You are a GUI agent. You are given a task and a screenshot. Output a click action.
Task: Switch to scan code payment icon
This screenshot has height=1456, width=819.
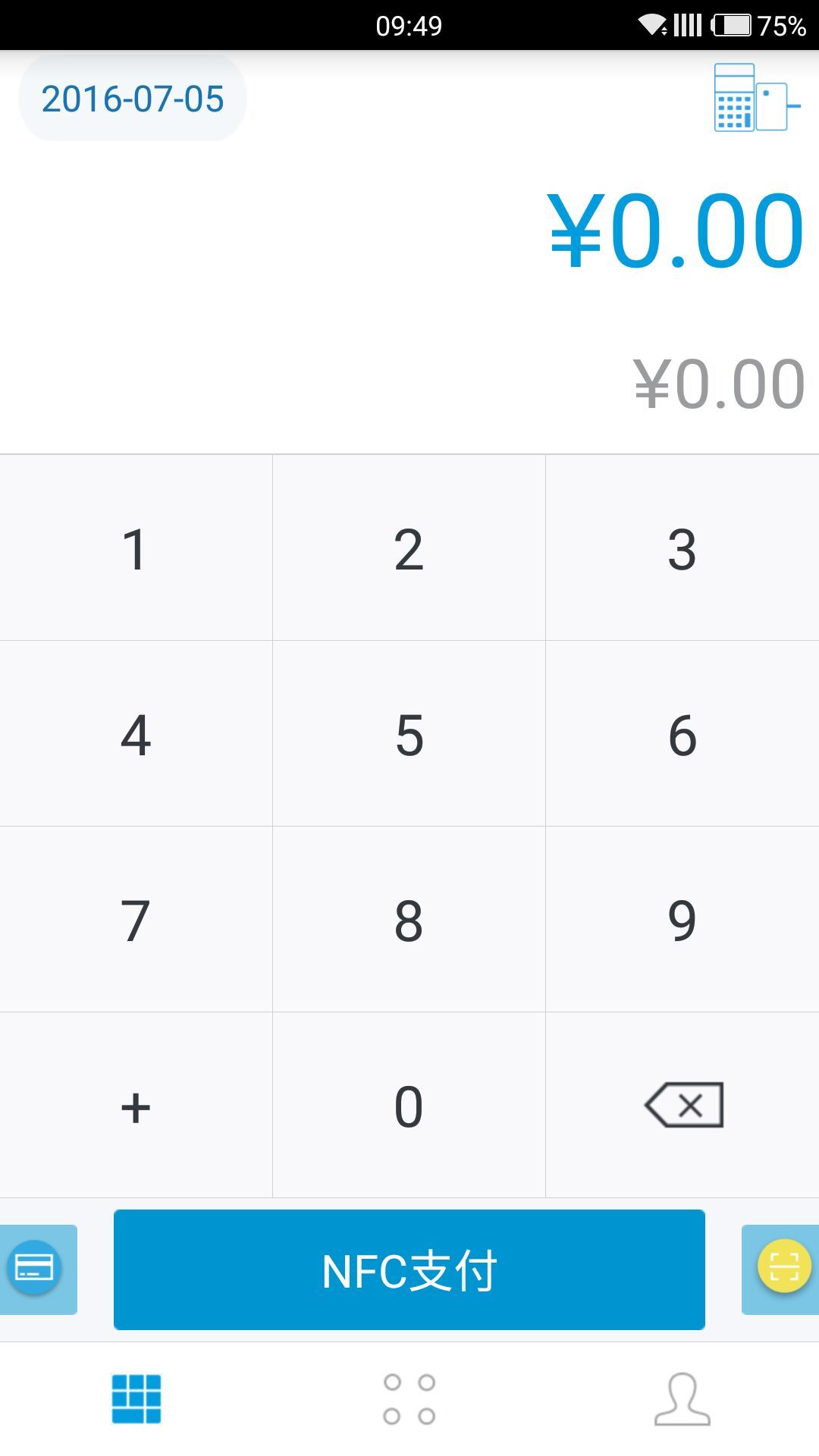click(784, 1266)
